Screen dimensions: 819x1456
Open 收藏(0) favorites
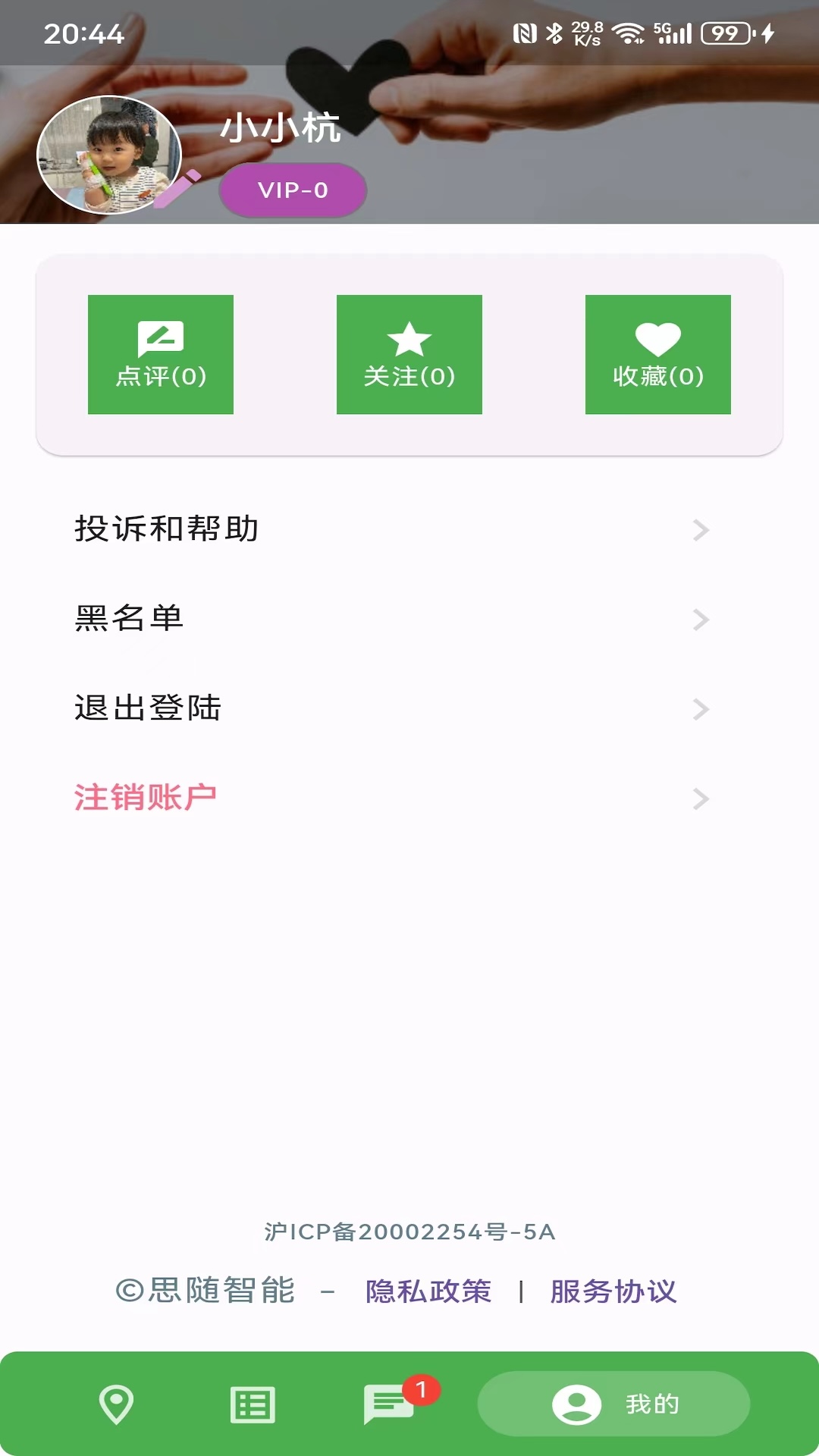click(658, 355)
